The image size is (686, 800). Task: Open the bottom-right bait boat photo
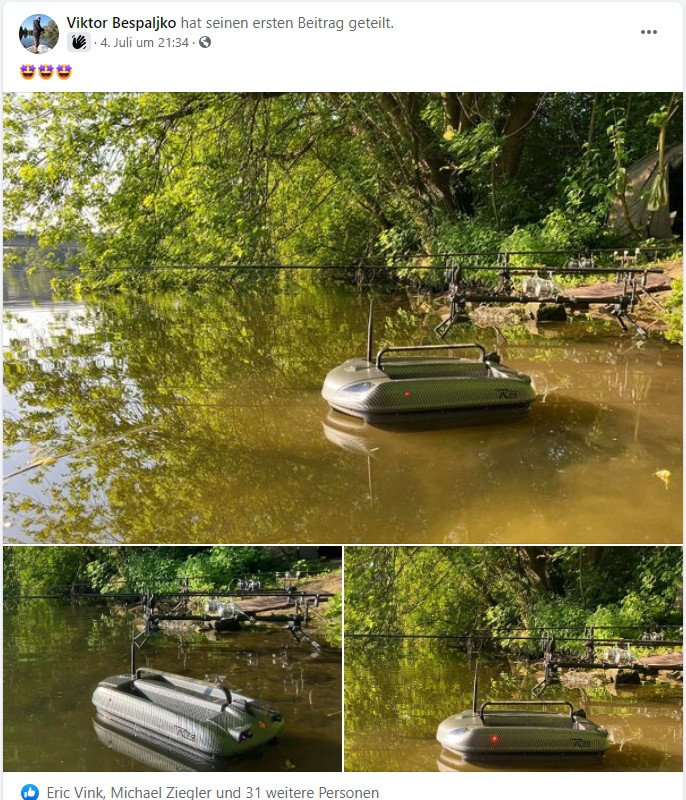pos(514,658)
